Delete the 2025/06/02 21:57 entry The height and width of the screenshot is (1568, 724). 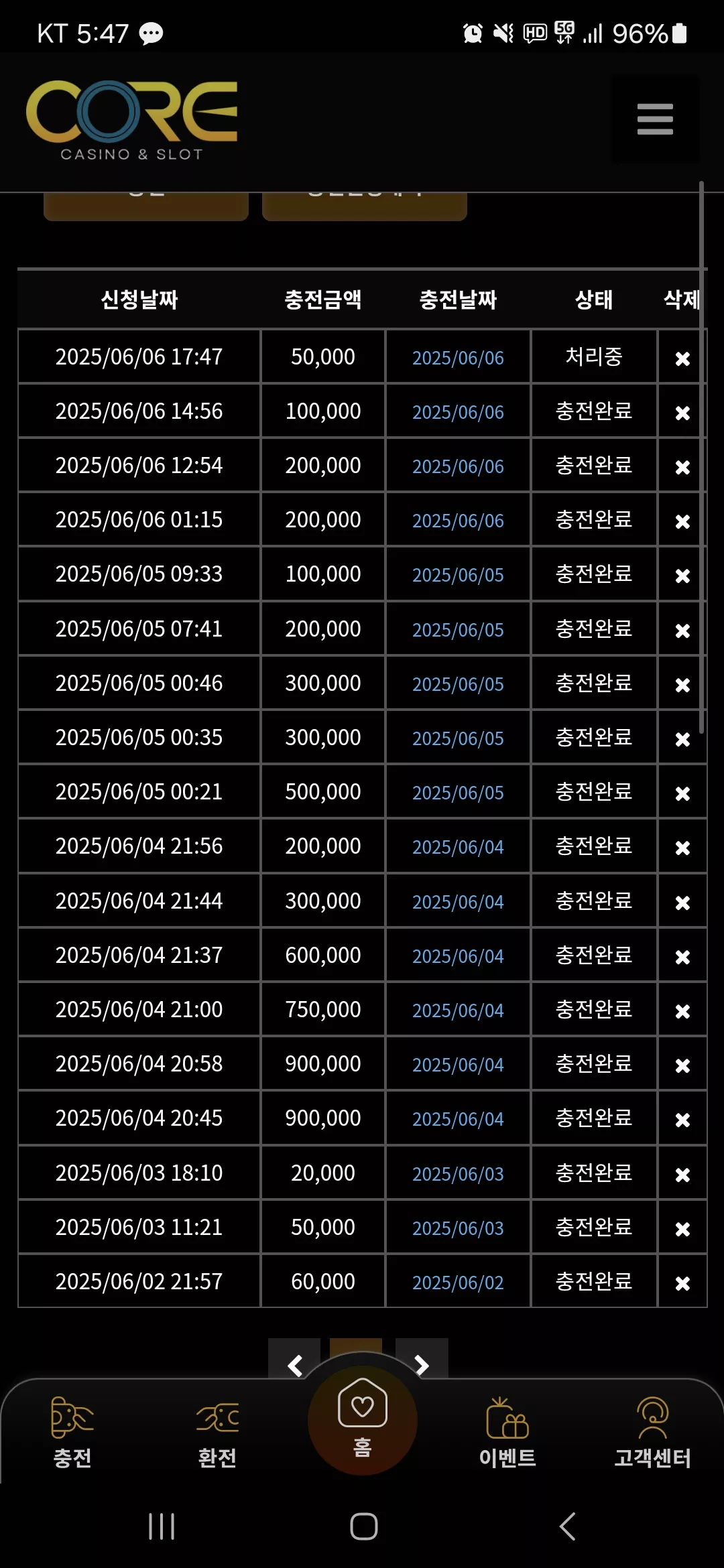pos(682,1283)
